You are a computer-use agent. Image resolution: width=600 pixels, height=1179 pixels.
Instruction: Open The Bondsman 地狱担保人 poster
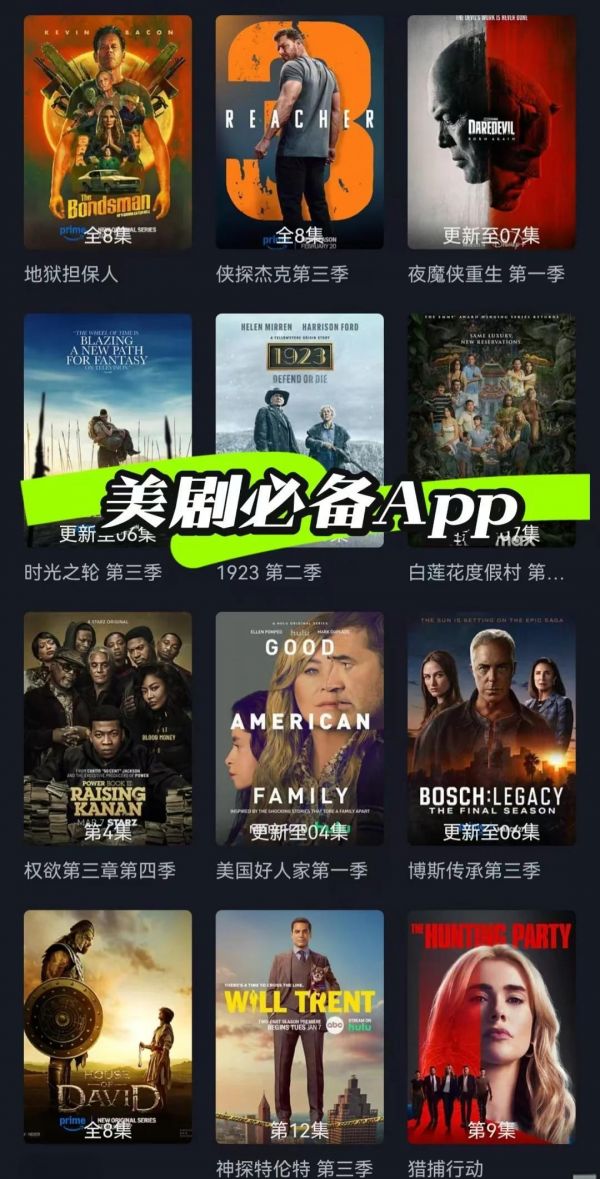click(108, 132)
